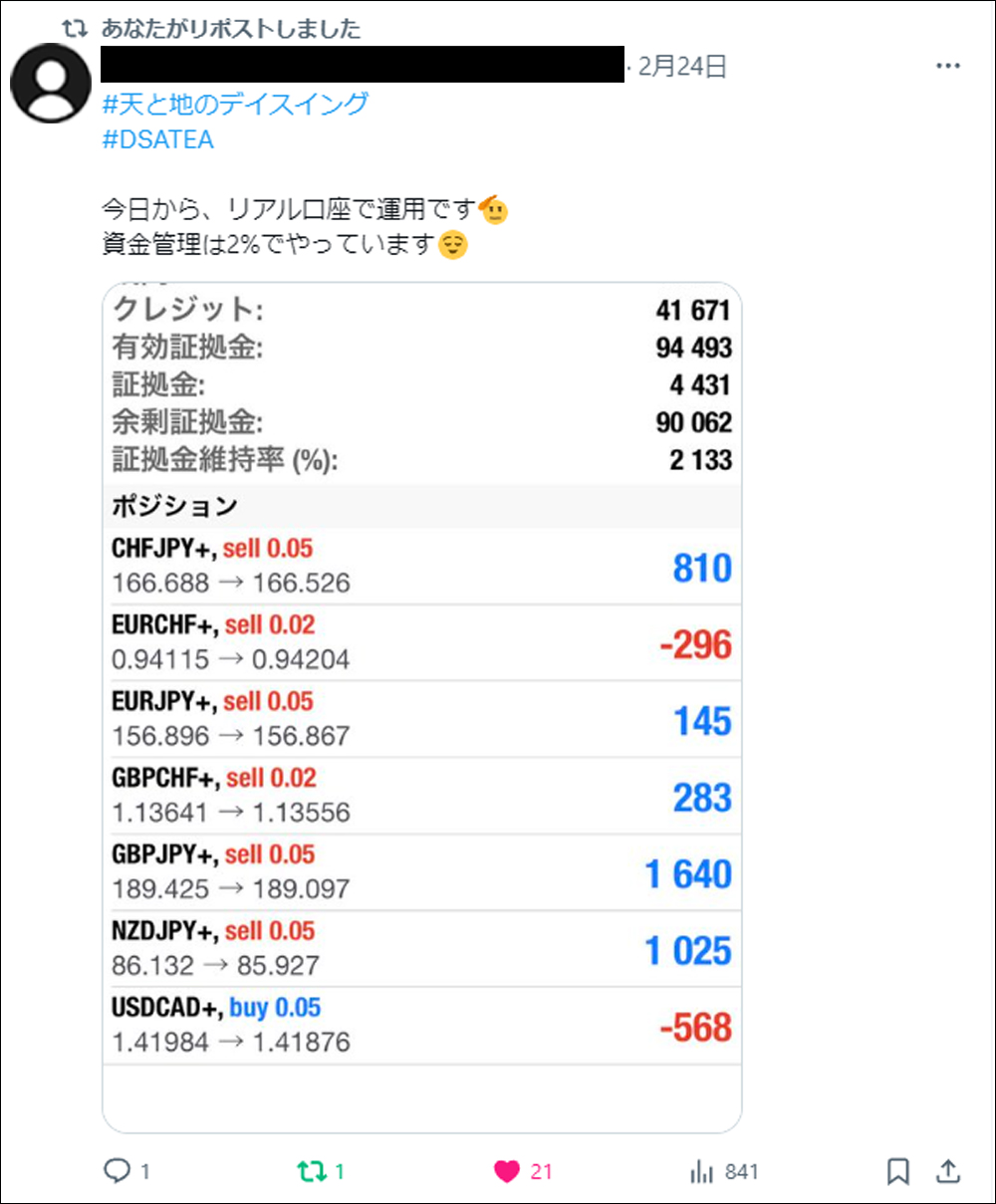This screenshot has width=996, height=1204.
Task: Reply to this post
Action: coord(118,1171)
